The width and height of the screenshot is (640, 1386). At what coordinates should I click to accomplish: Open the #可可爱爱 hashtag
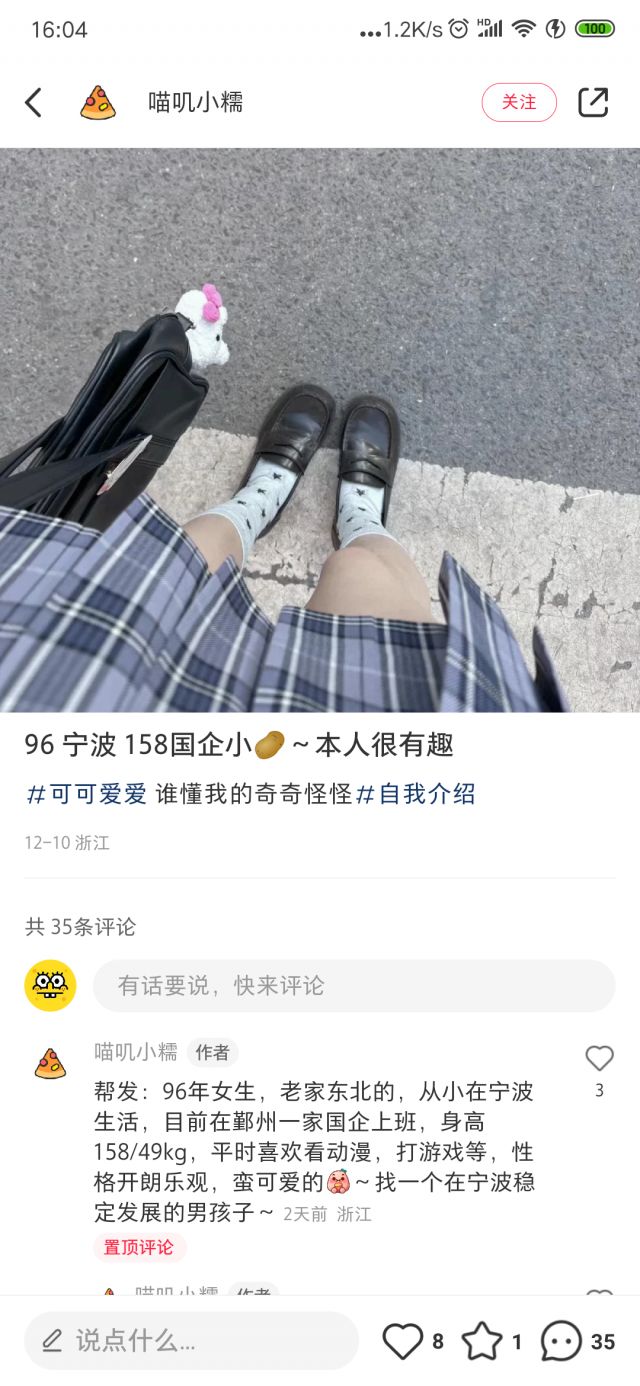tap(86, 795)
